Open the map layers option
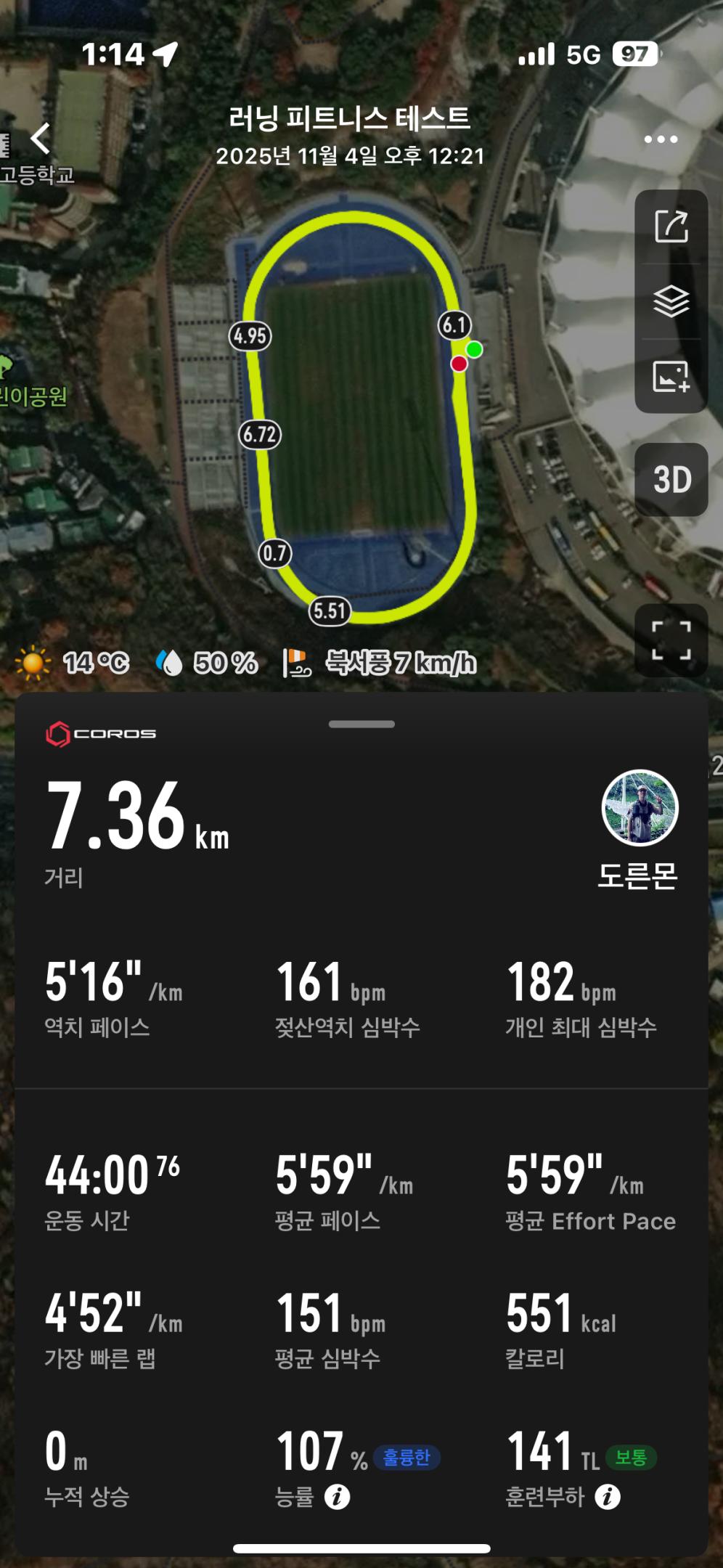The image size is (723, 1568). (671, 301)
